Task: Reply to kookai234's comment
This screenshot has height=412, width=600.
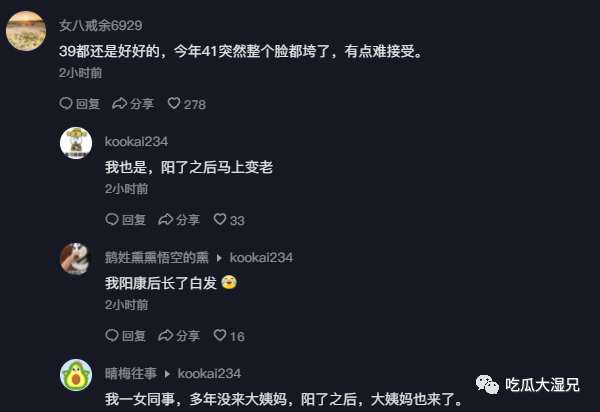Action: [x=126, y=220]
